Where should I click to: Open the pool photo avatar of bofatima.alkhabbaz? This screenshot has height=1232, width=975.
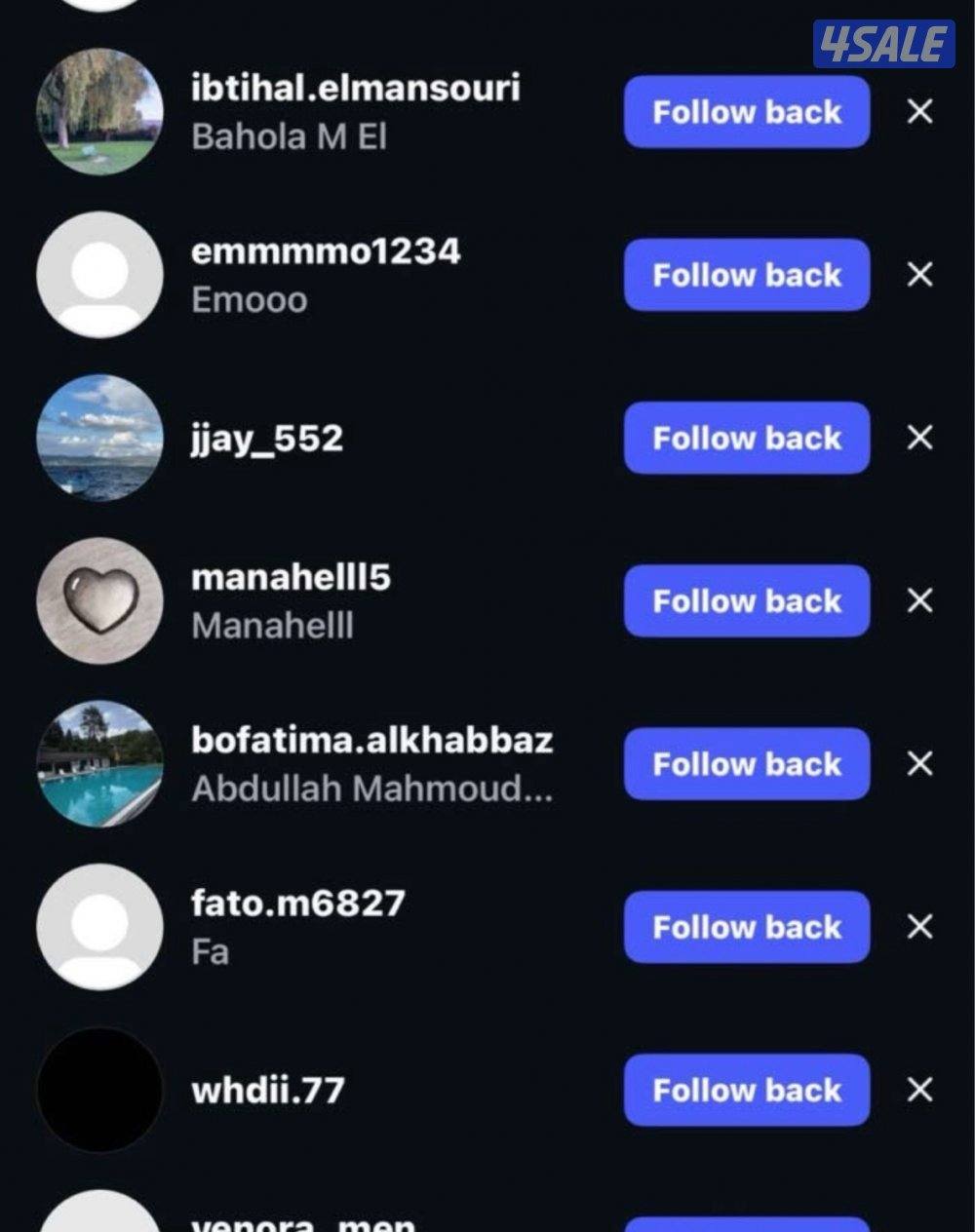tap(98, 764)
